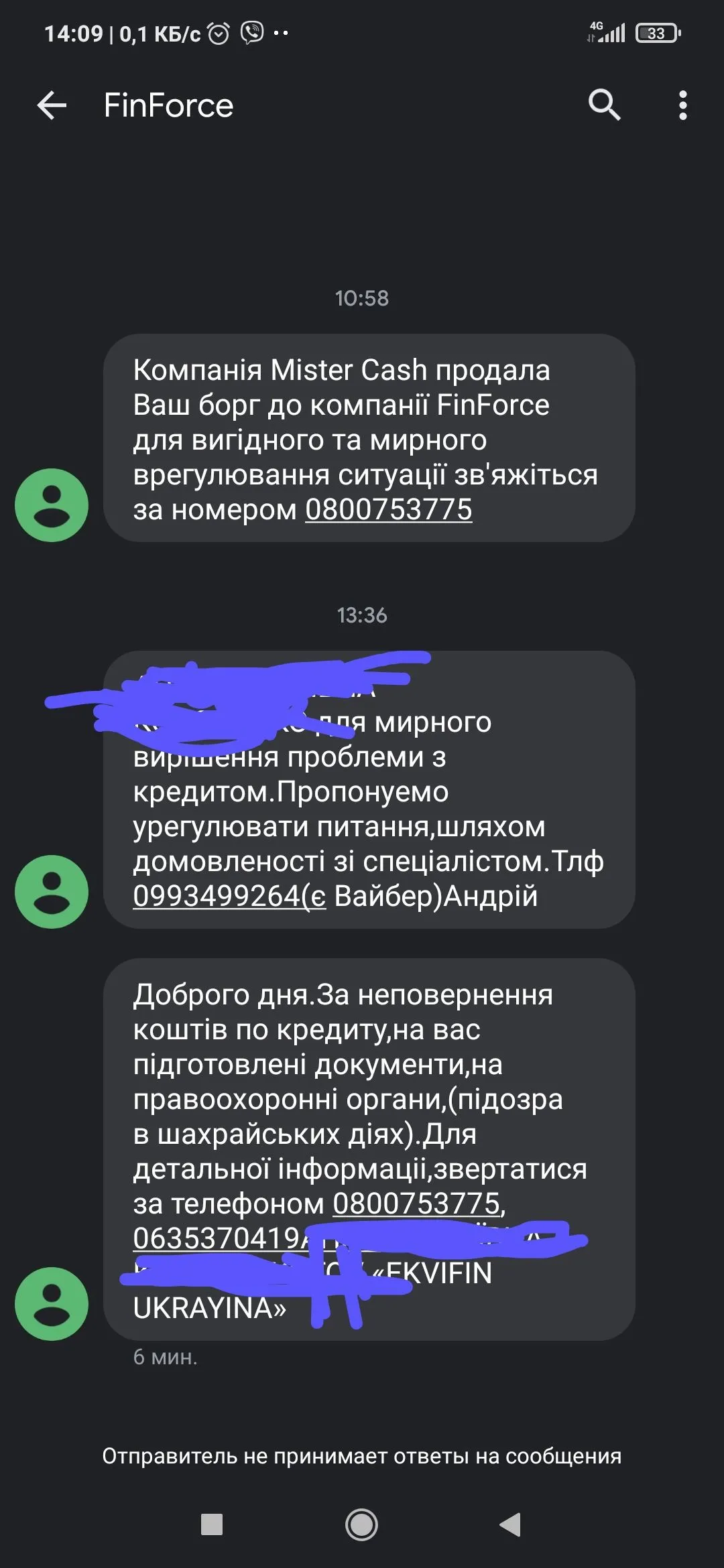Tap the system back triangle
The height and width of the screenshot is (1568, 724).
510,1524
